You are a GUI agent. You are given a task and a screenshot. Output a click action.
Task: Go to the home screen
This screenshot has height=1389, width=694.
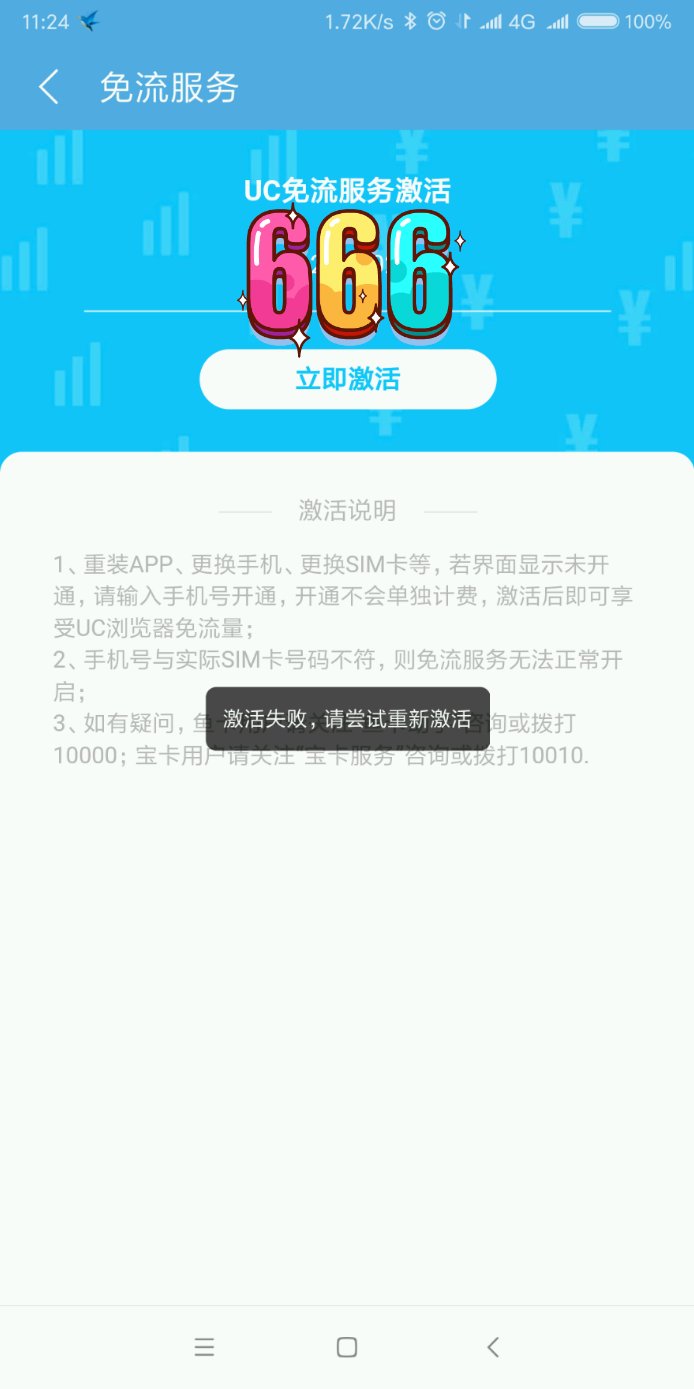[x=347, y=1347]
